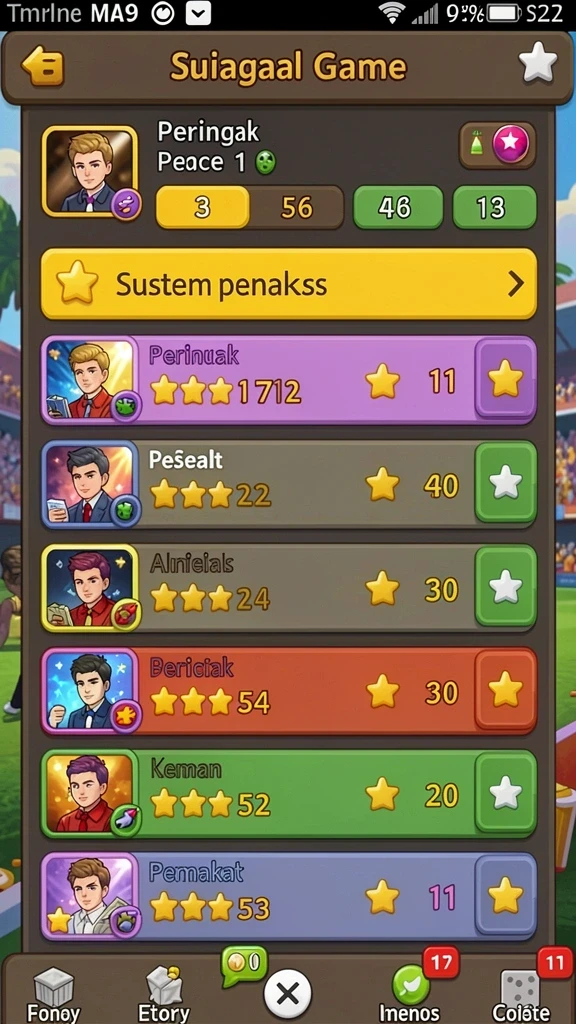
Task: Tap the star button on Pemakat row
Action: [505, 896]
